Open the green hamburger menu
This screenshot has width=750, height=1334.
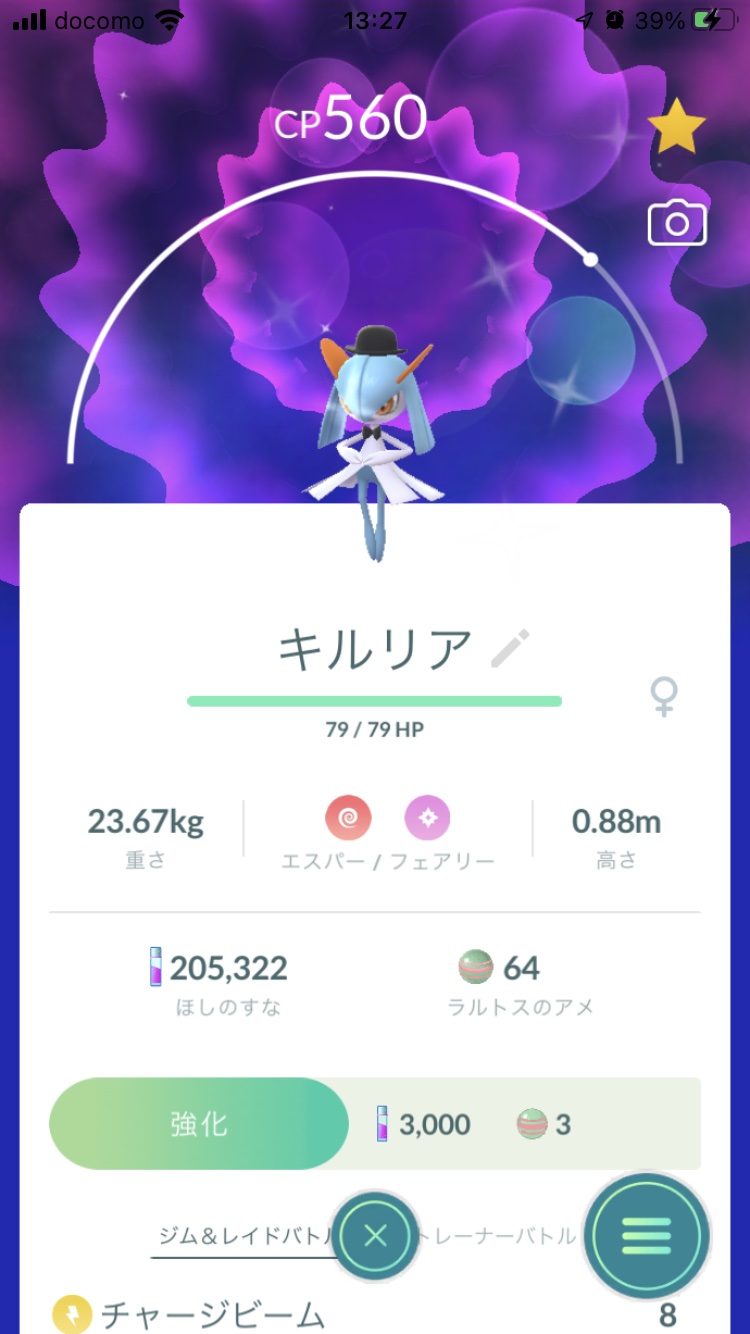coord(647,1237)
